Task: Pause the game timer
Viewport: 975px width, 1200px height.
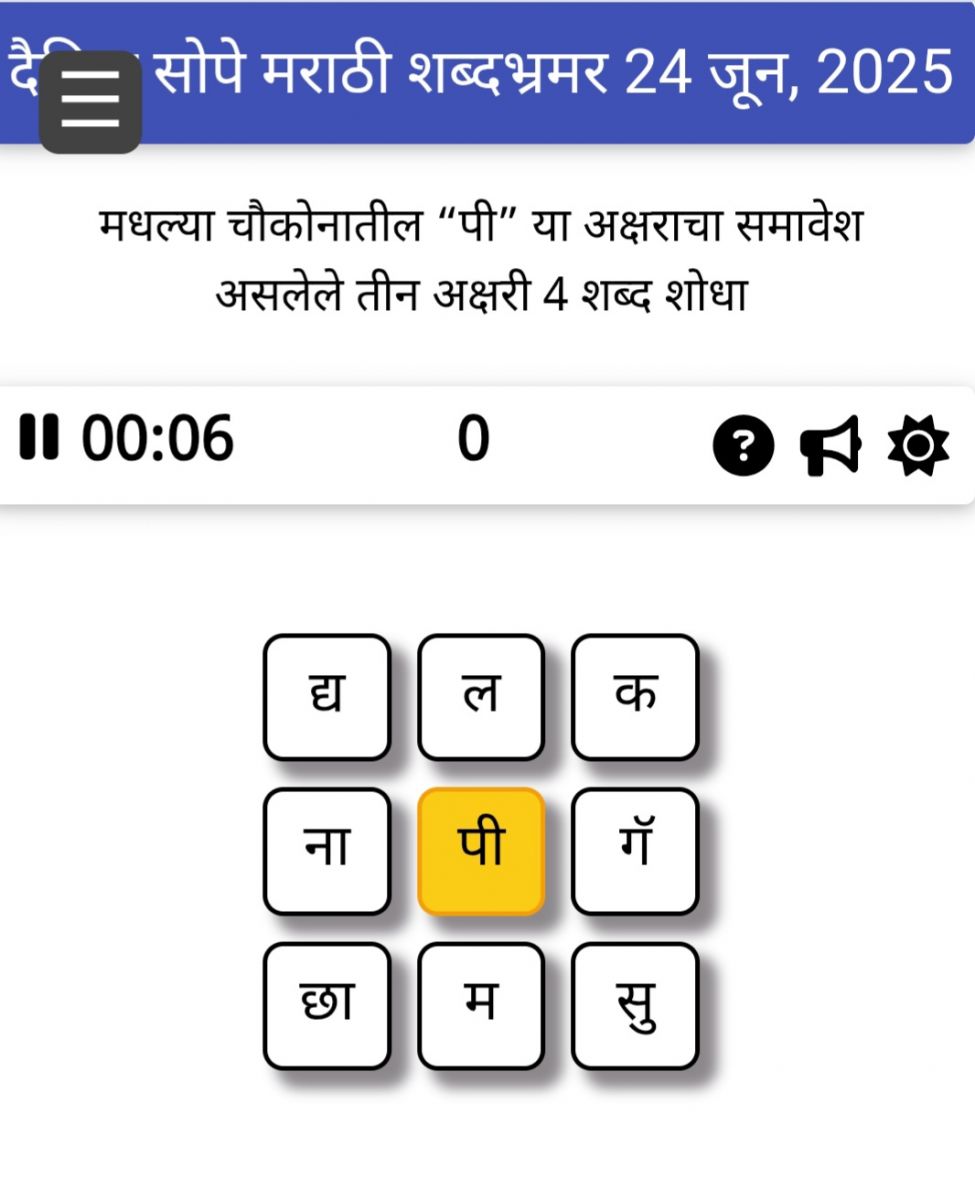Action: click(x=39, y=439)
